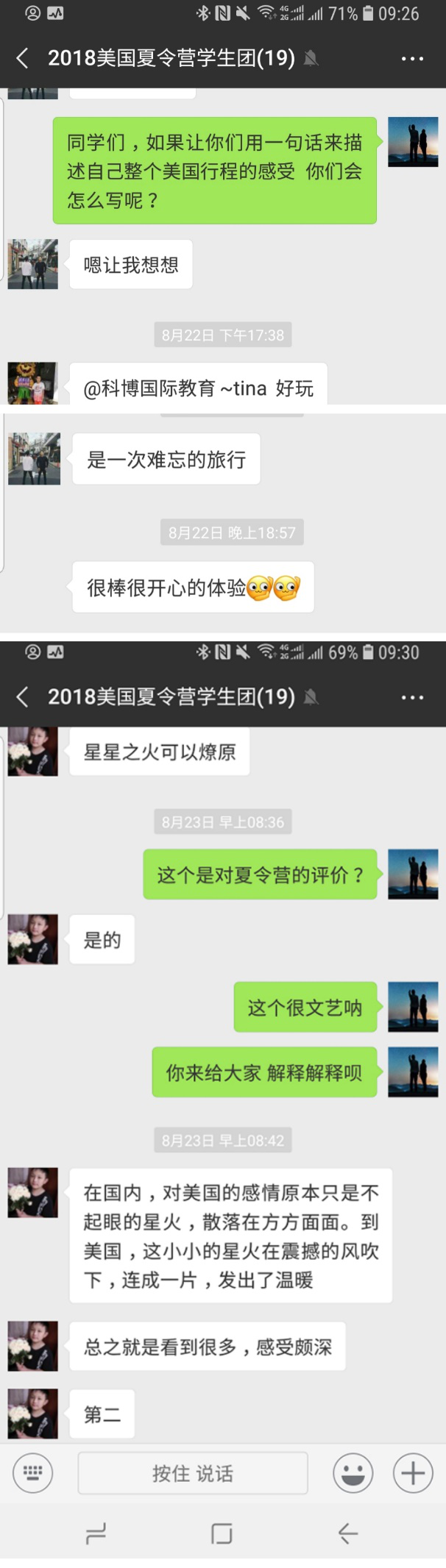
Task: Open the emoji sticker panel
Action: [353, 1472]
